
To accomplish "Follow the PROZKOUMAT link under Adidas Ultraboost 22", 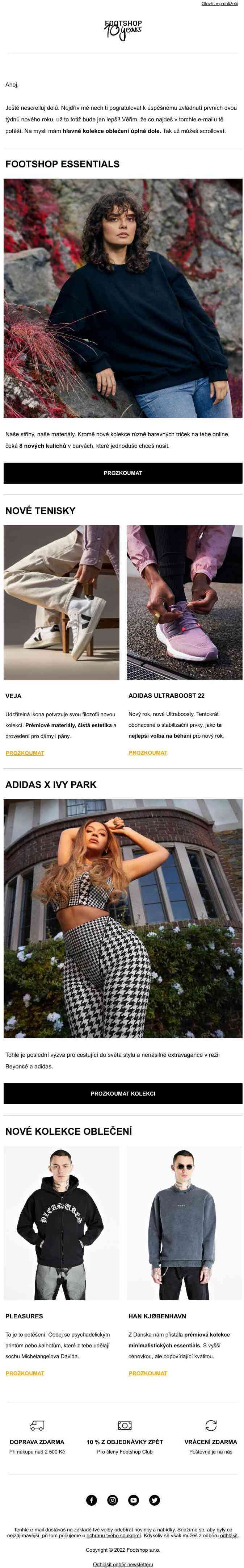I will pyautogui.click(x=148, y=752).
